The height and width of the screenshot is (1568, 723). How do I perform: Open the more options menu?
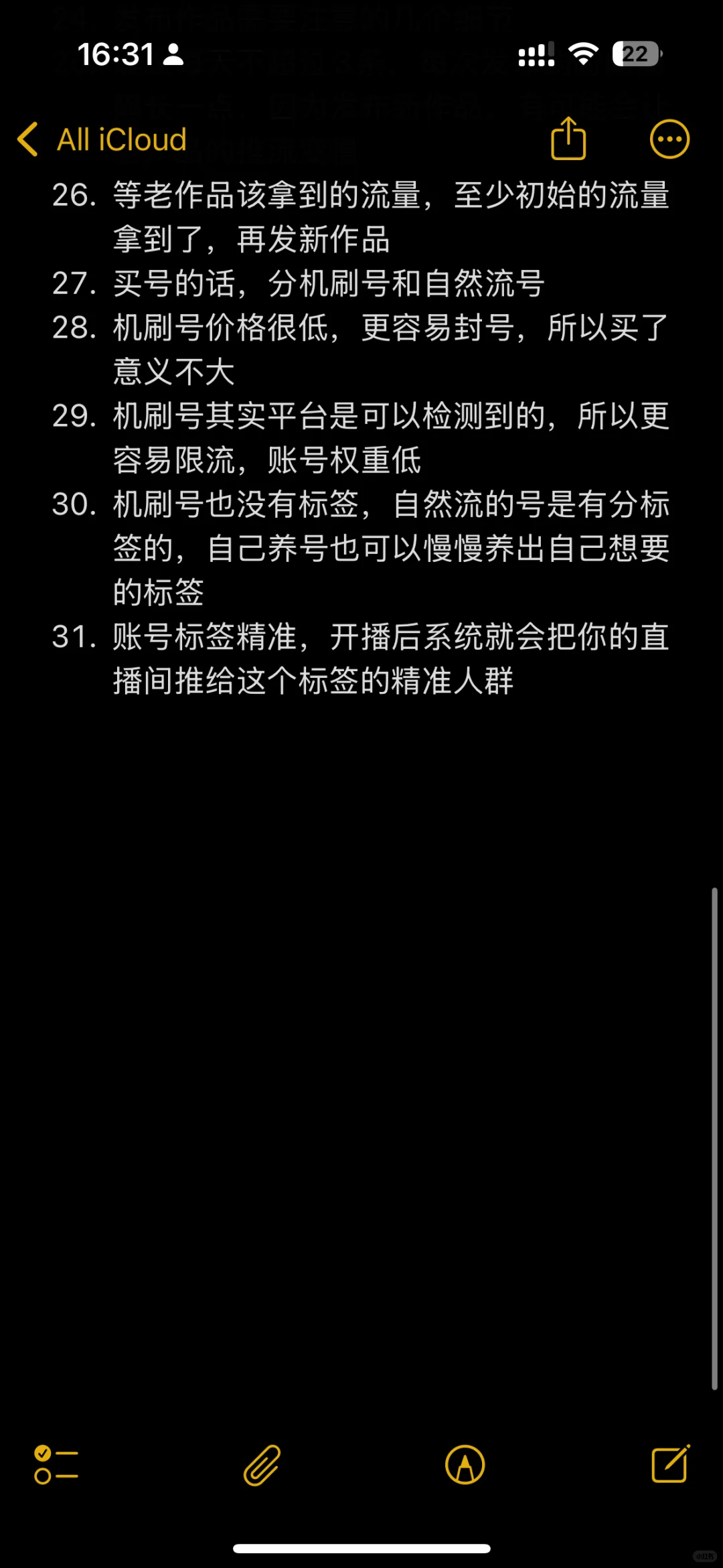point(669,139)
